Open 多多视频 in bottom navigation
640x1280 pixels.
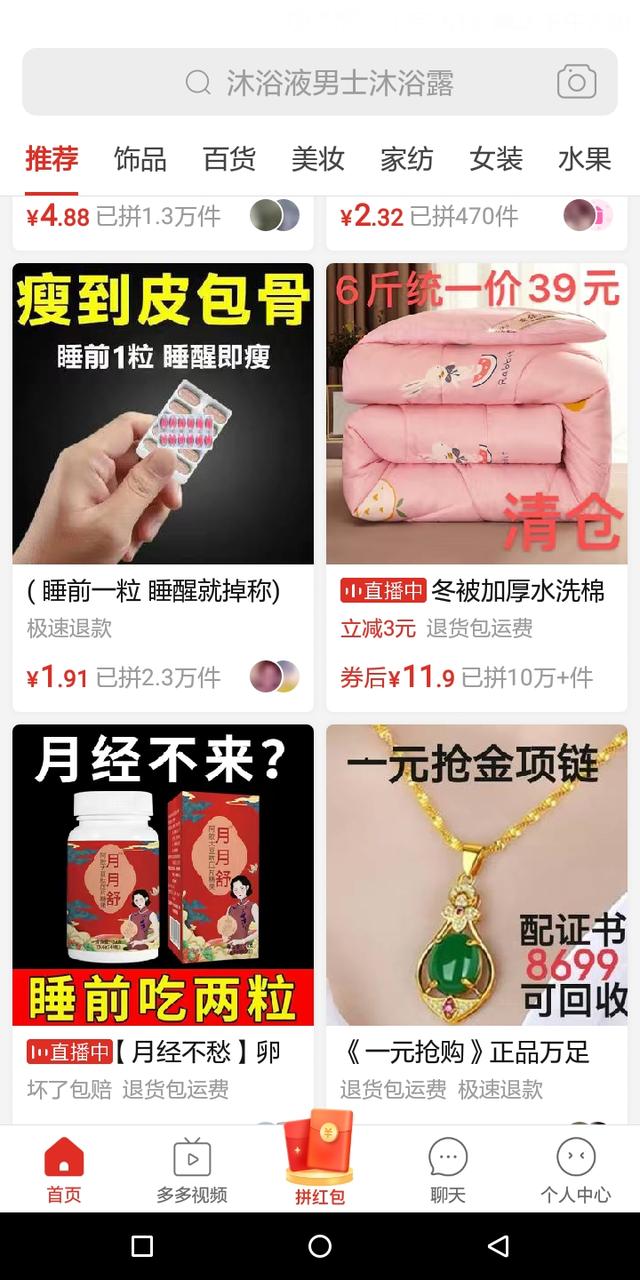point(192,1170)
